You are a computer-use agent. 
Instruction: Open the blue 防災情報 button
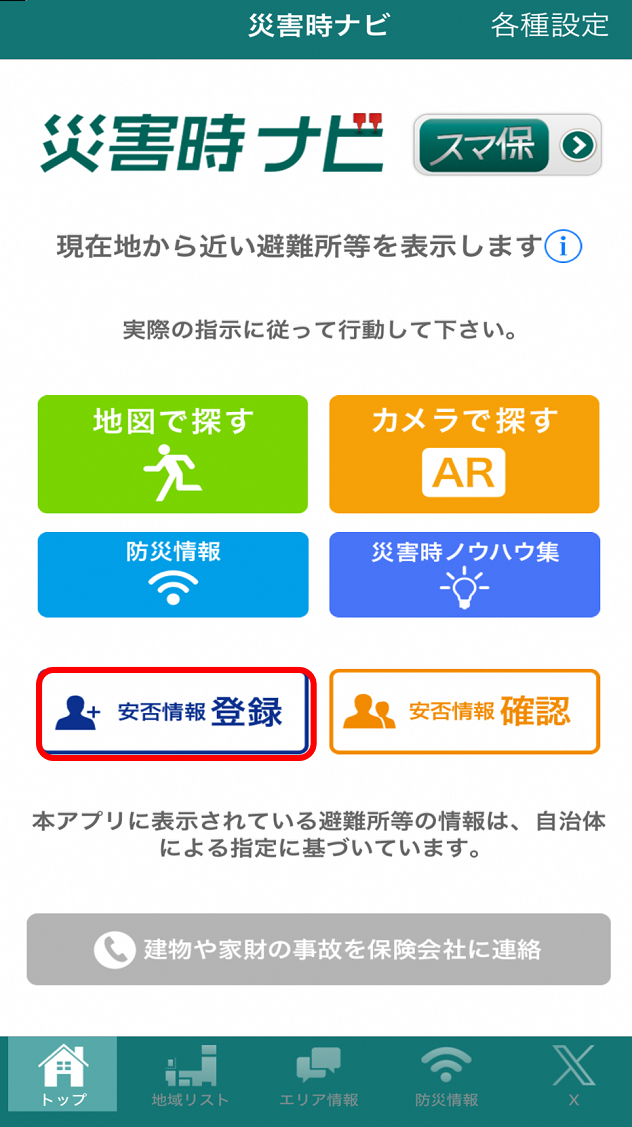tap(173, 574)
